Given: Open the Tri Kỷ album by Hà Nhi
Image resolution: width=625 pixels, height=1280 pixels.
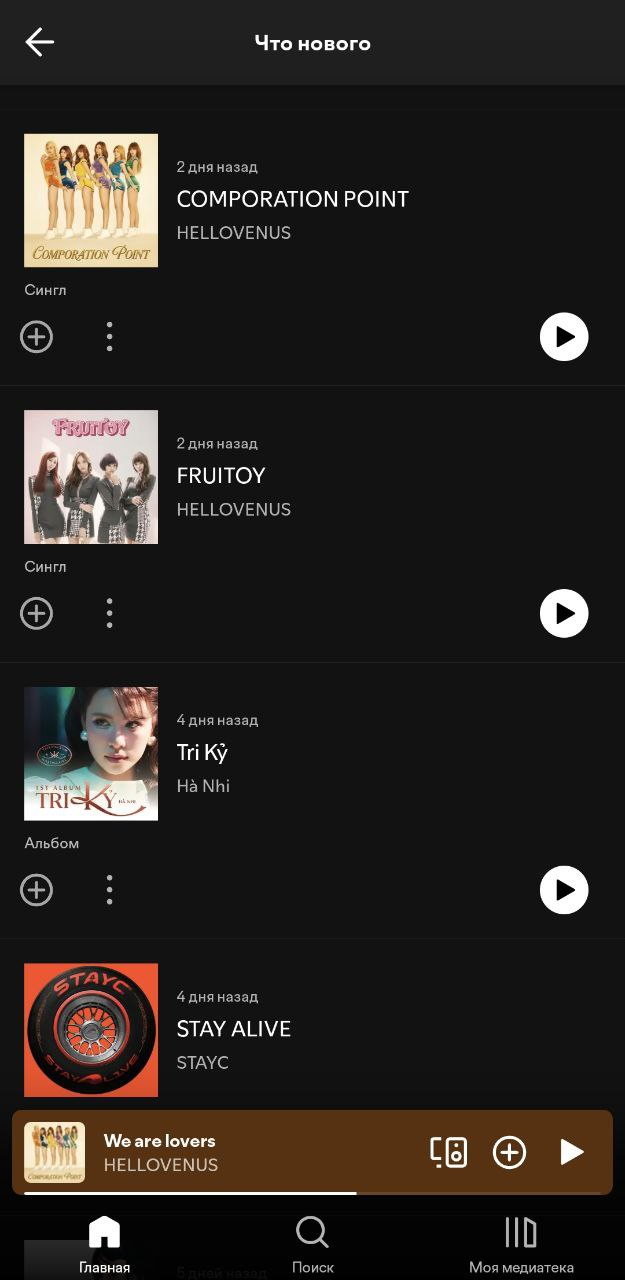Looking at the screenshot, I should pos(202,753).
